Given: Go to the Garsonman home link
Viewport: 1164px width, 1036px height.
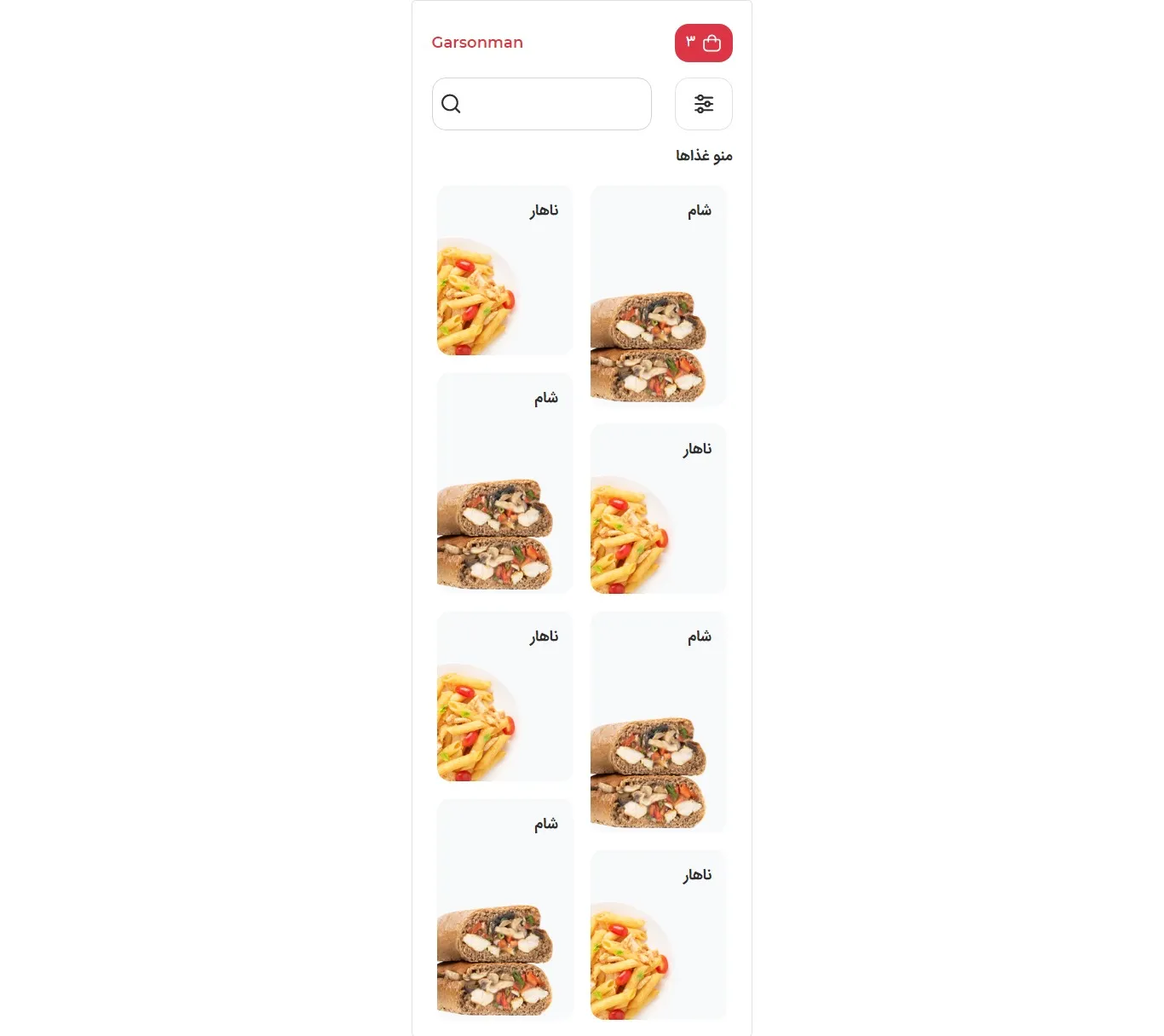Looking at the screenshot, I should [x=477, y=43].
